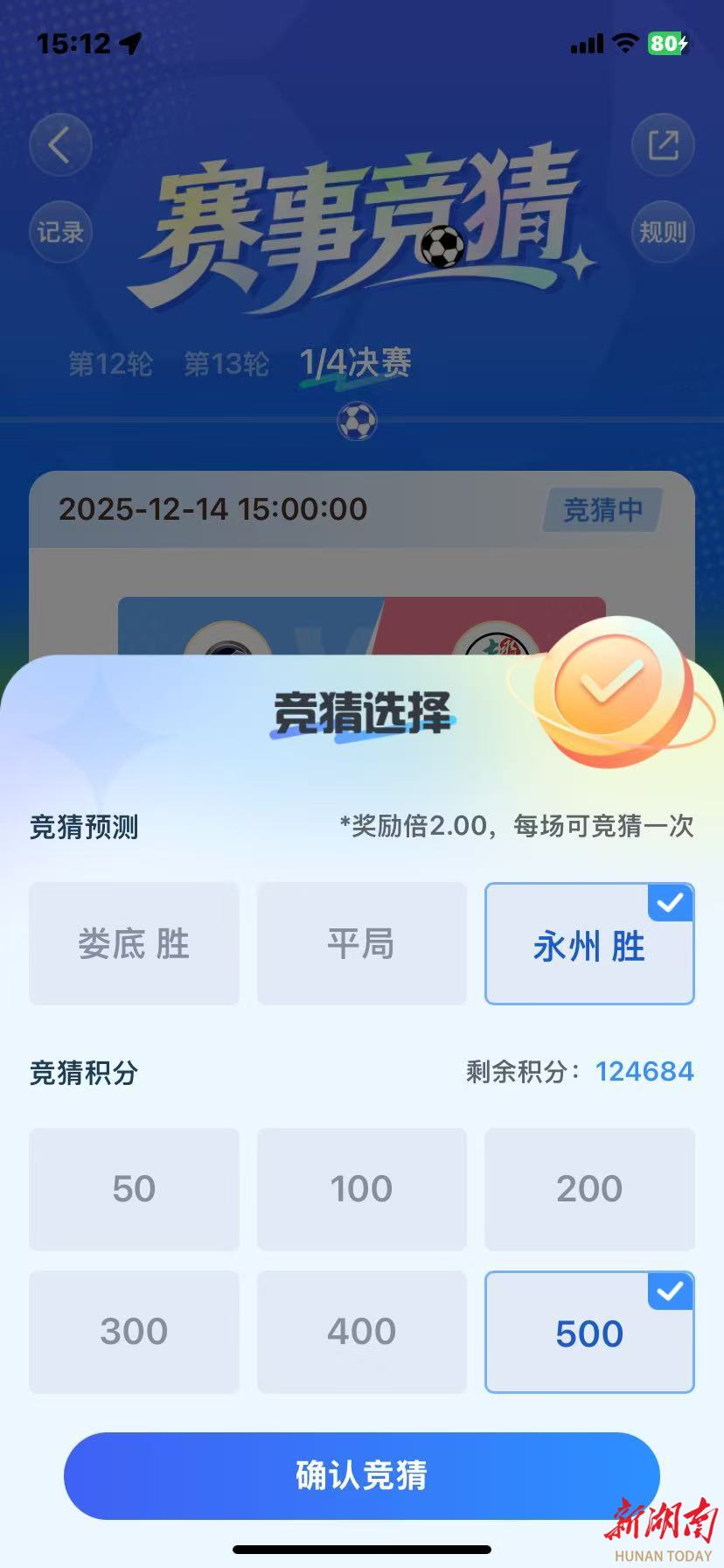Open the share icon
The height and width of the screenshot is (1568, 724).
coord(663,145)
